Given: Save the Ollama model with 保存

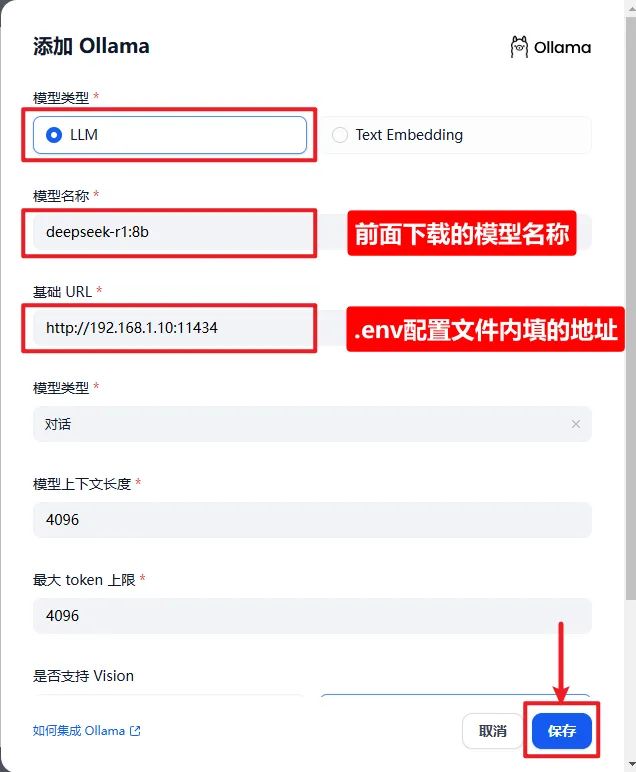Looking at the screenshot, I should point(562,731).
